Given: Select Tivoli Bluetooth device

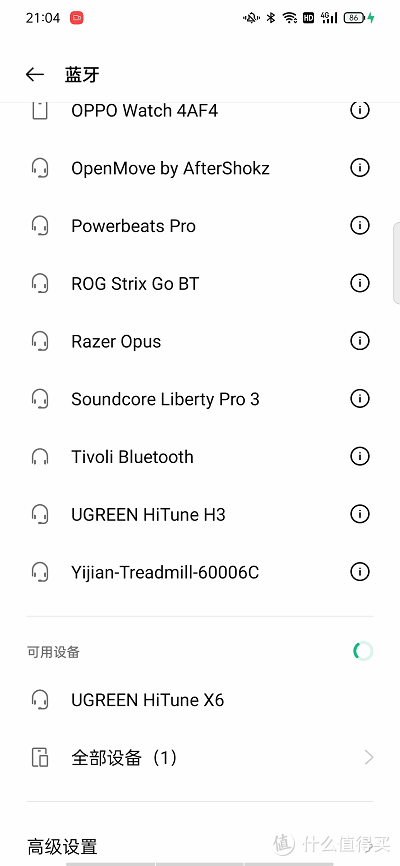Looking at the screenshot, I should [x=200, y=456].
